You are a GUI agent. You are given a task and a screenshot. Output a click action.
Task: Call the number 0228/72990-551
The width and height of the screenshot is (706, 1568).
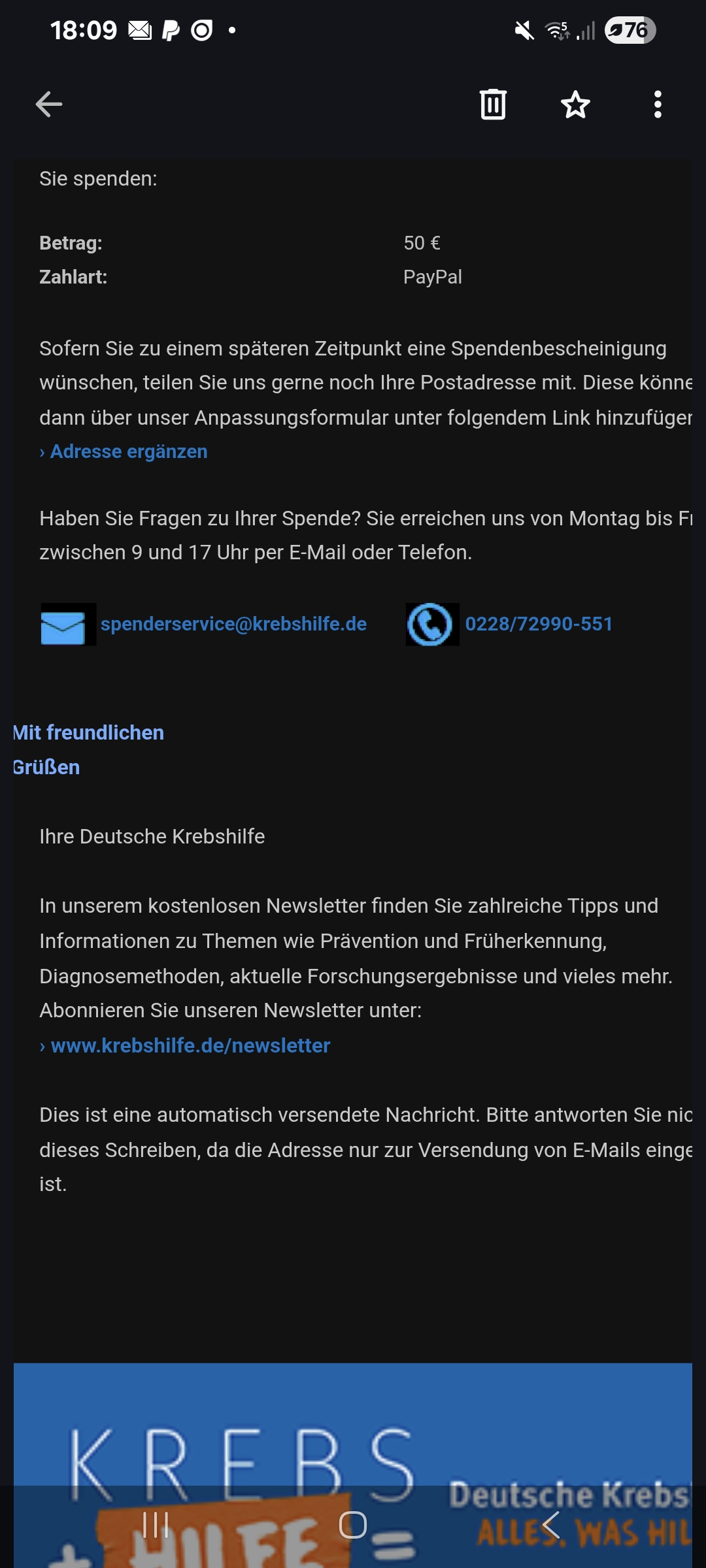coord(539,624)
